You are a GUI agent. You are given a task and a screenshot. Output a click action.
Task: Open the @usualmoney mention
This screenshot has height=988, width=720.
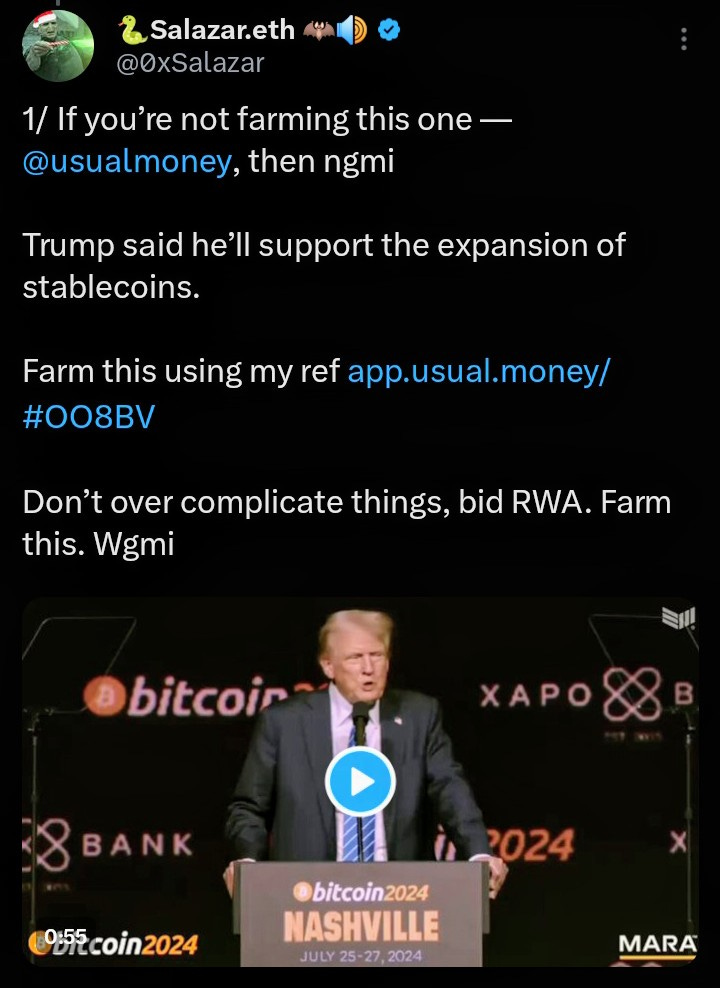point(127,161)
